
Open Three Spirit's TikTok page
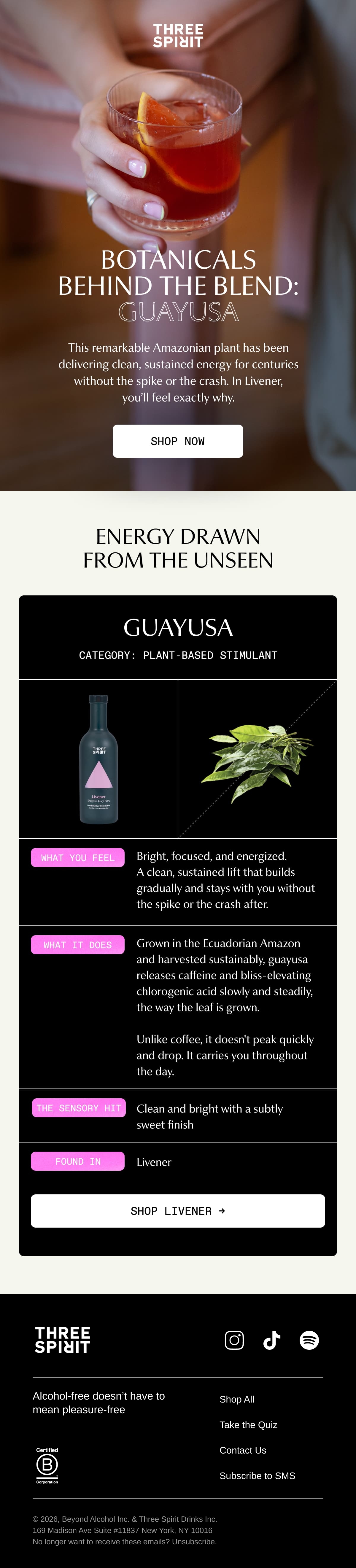[271, 1340]
